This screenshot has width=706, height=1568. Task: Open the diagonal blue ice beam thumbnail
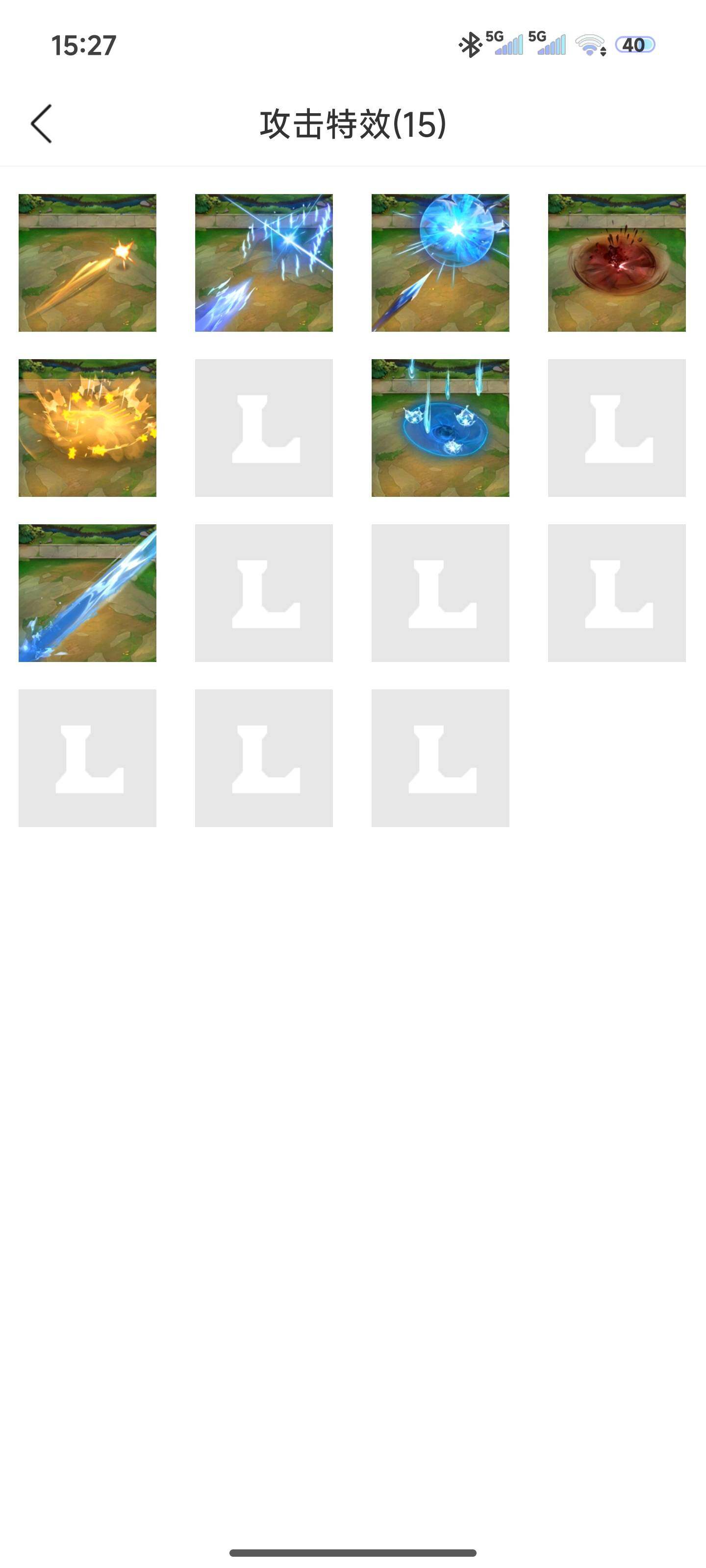pos(87,593)
